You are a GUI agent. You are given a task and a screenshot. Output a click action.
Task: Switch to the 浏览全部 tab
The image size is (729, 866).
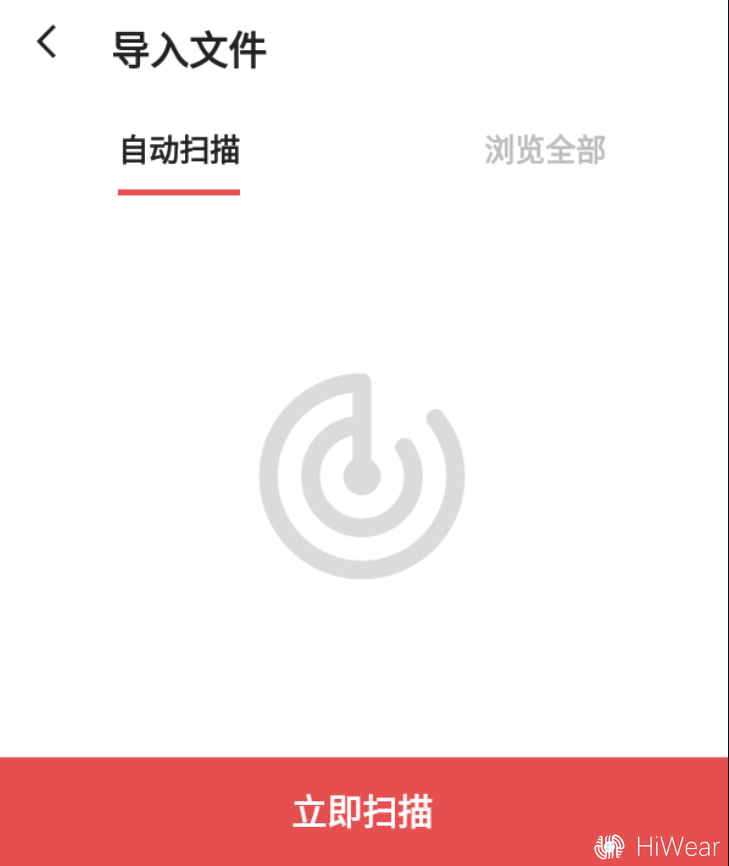[545, 151]
